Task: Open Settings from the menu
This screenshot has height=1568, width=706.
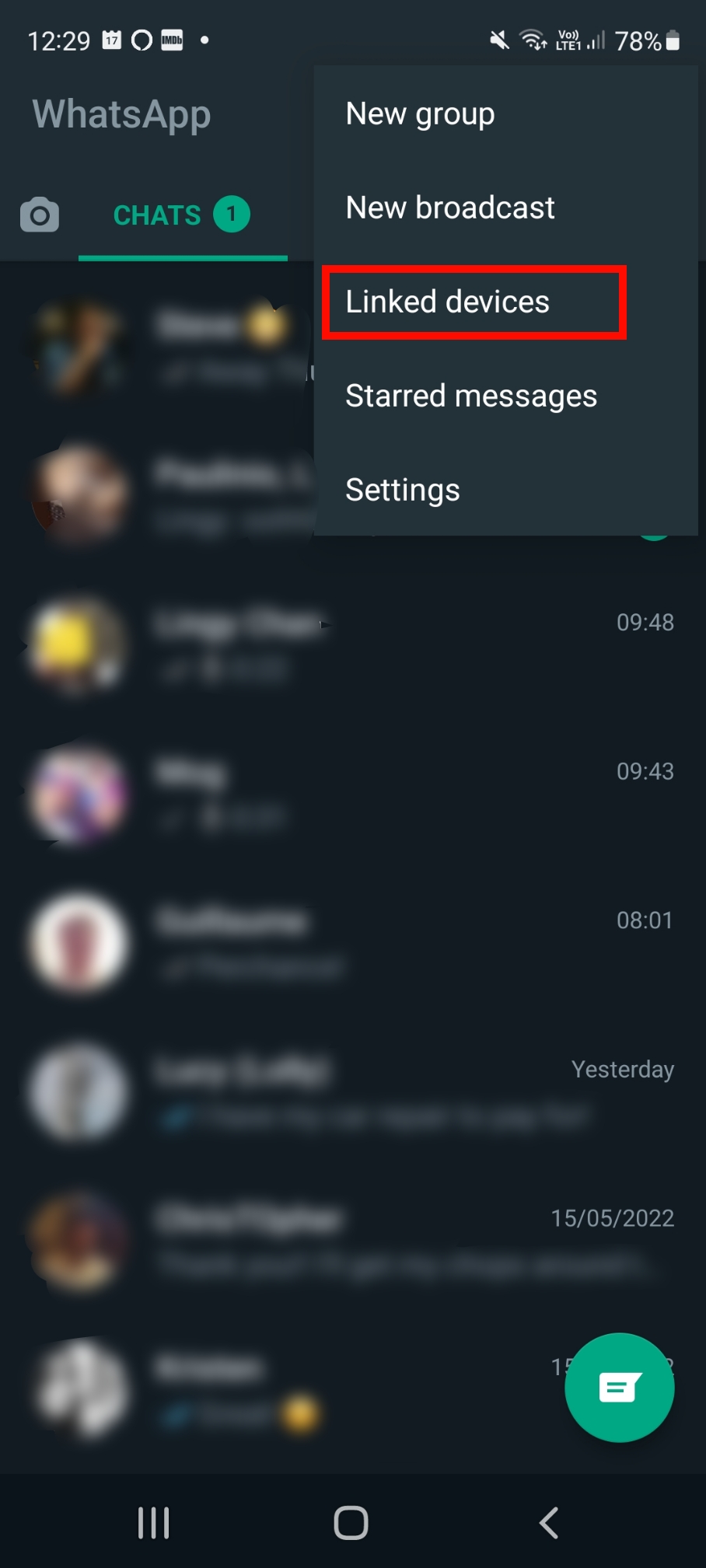Action: (x=403, y=491)
